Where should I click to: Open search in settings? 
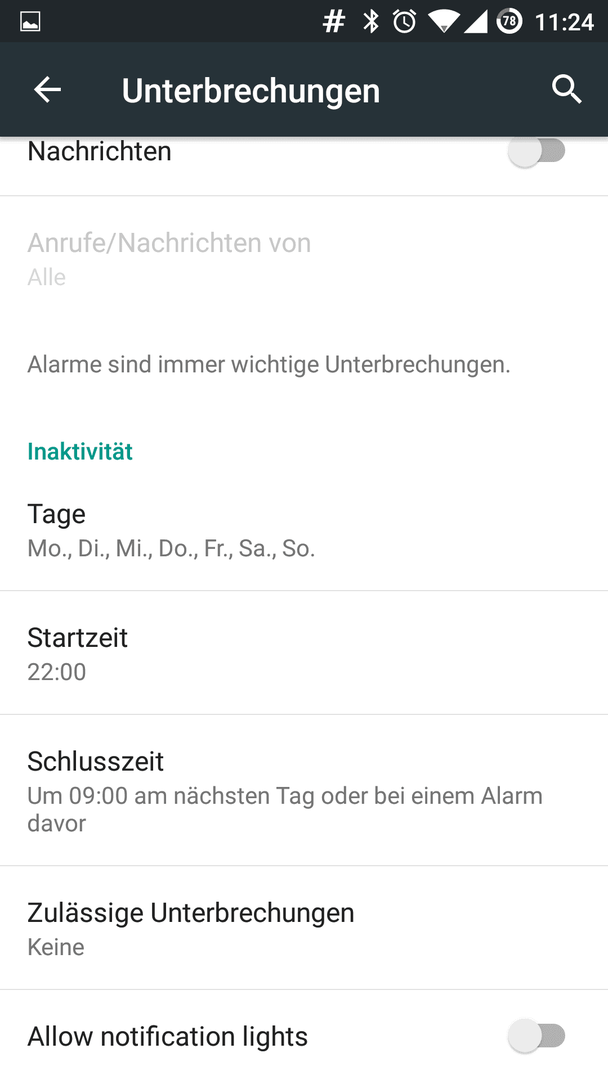[x=567, y=90]
